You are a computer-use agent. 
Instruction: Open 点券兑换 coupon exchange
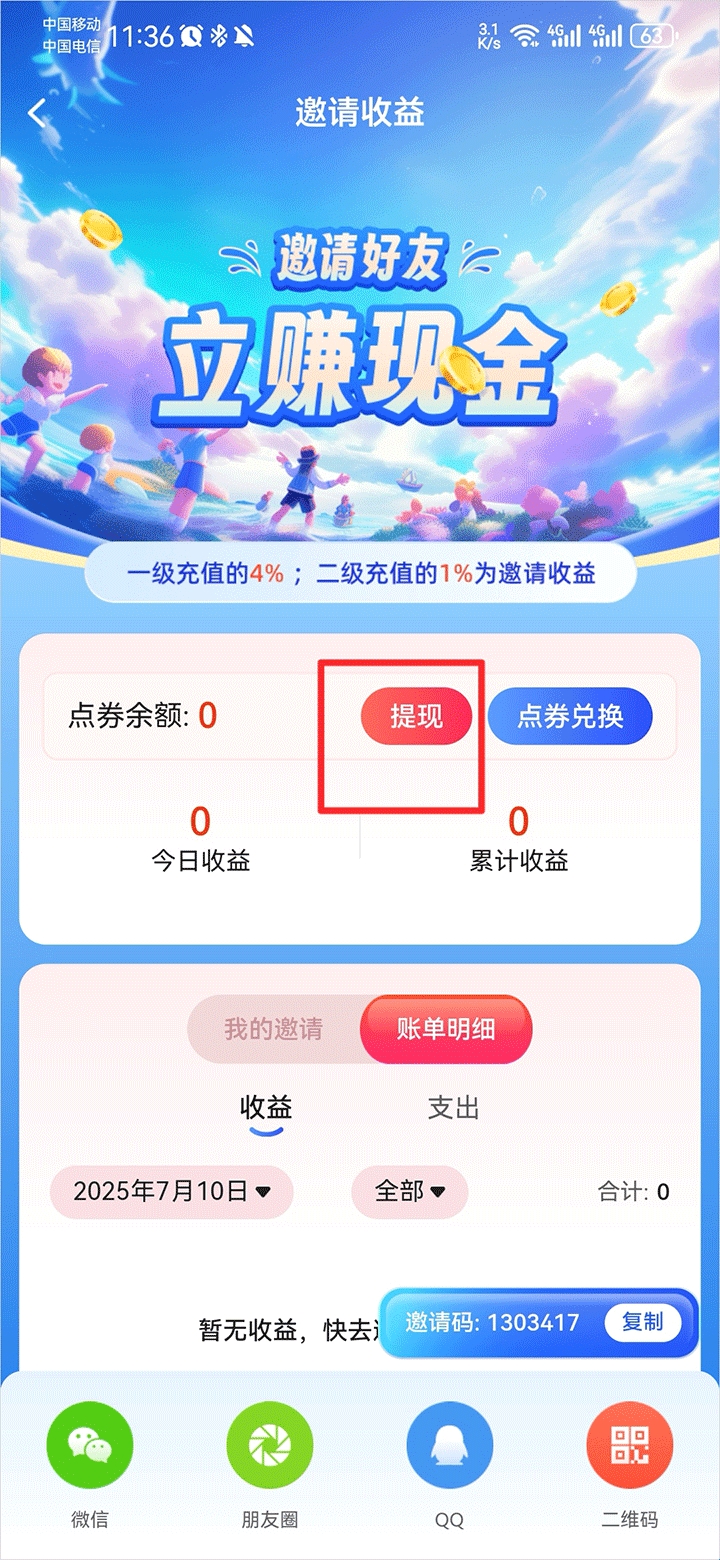[570, 716]
